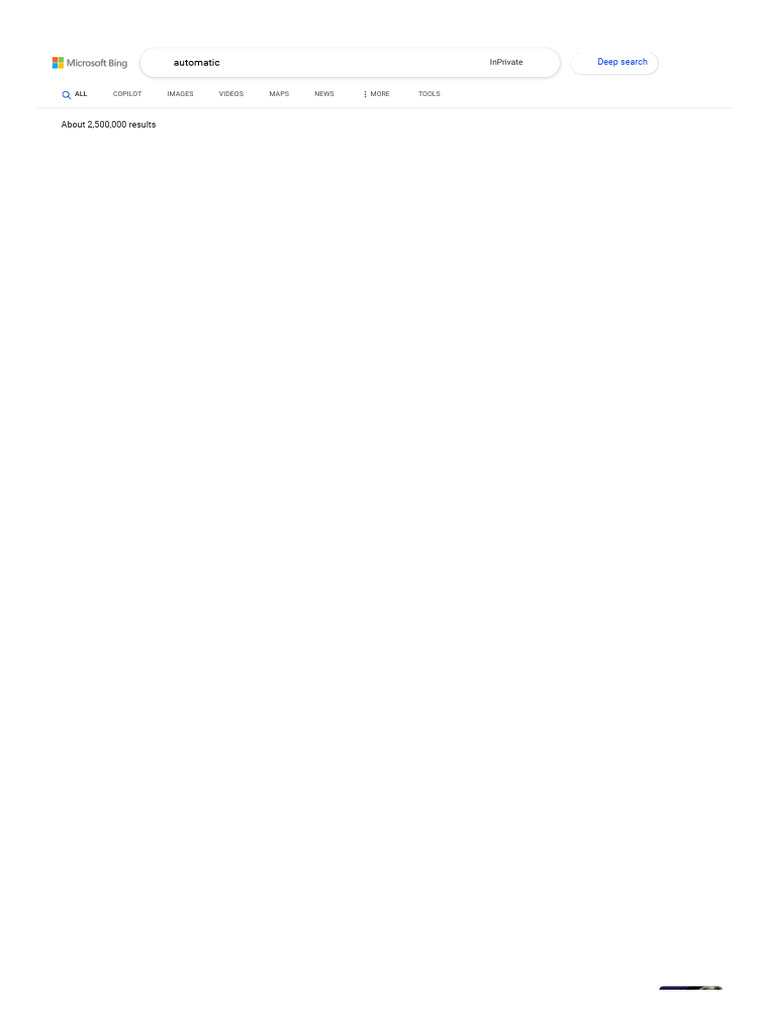
Task: Open the Tools options
Action: click(429, 94)
